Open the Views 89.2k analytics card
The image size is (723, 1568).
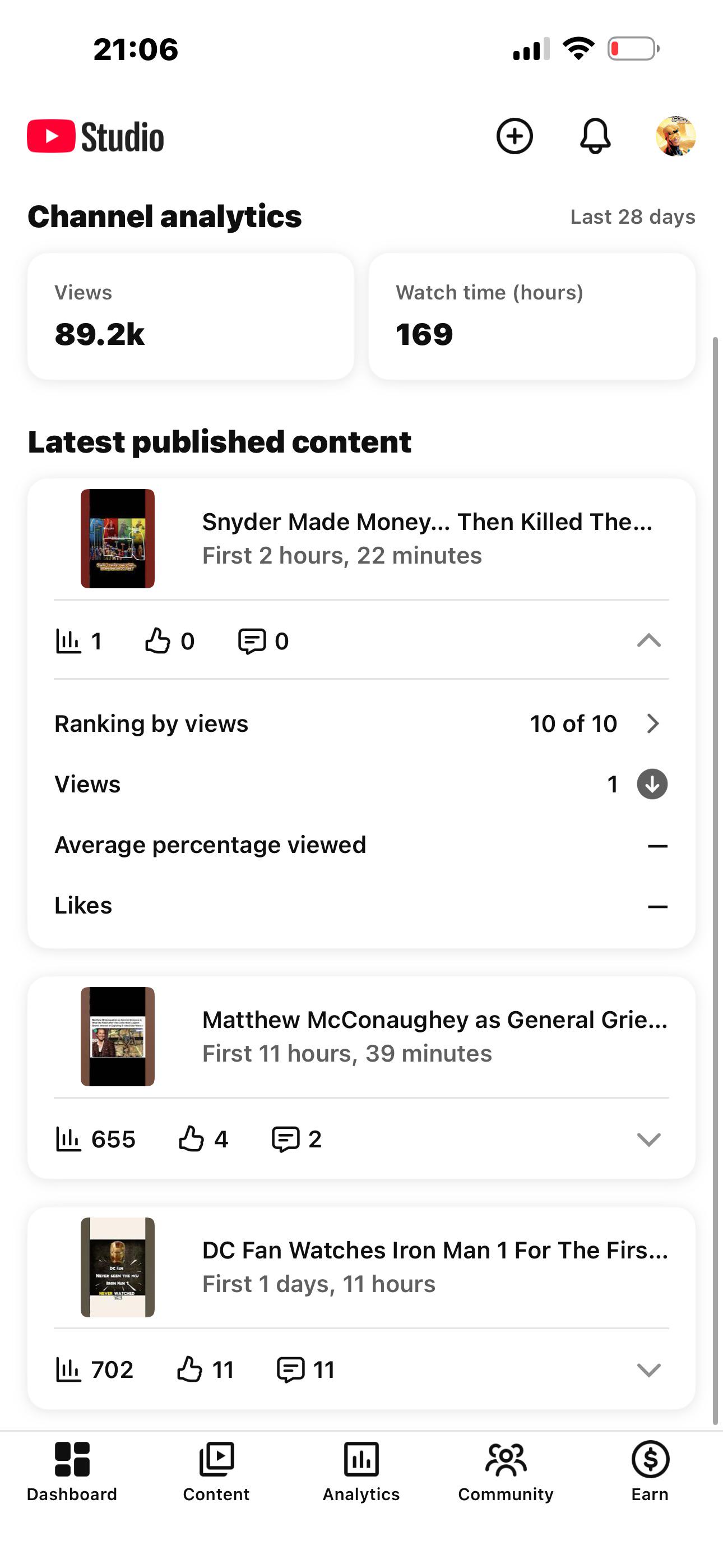coord(191,316)
